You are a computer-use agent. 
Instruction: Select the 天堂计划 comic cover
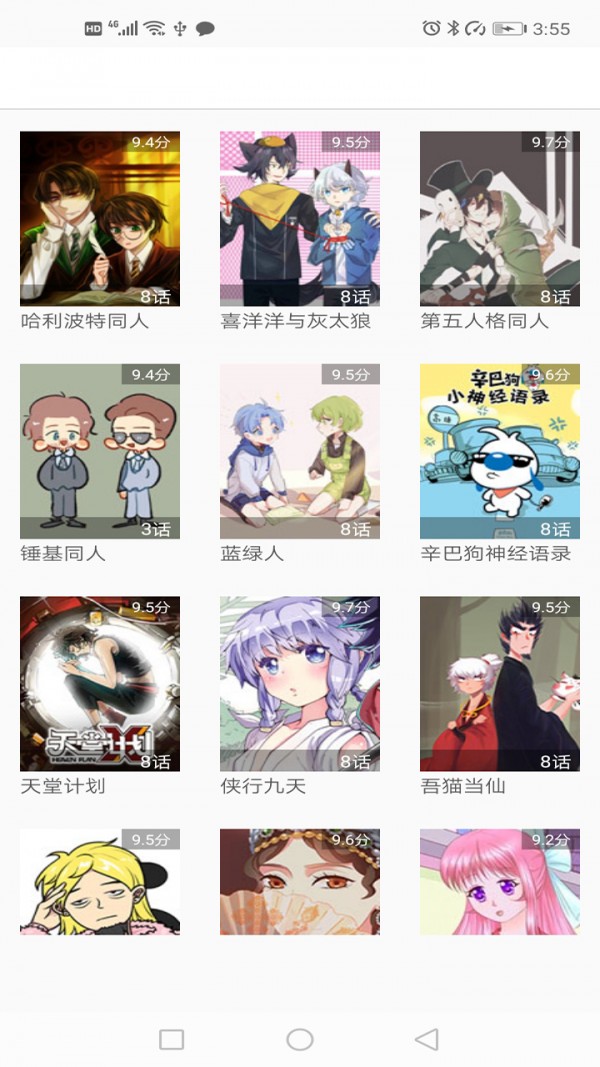click(100, 683)
